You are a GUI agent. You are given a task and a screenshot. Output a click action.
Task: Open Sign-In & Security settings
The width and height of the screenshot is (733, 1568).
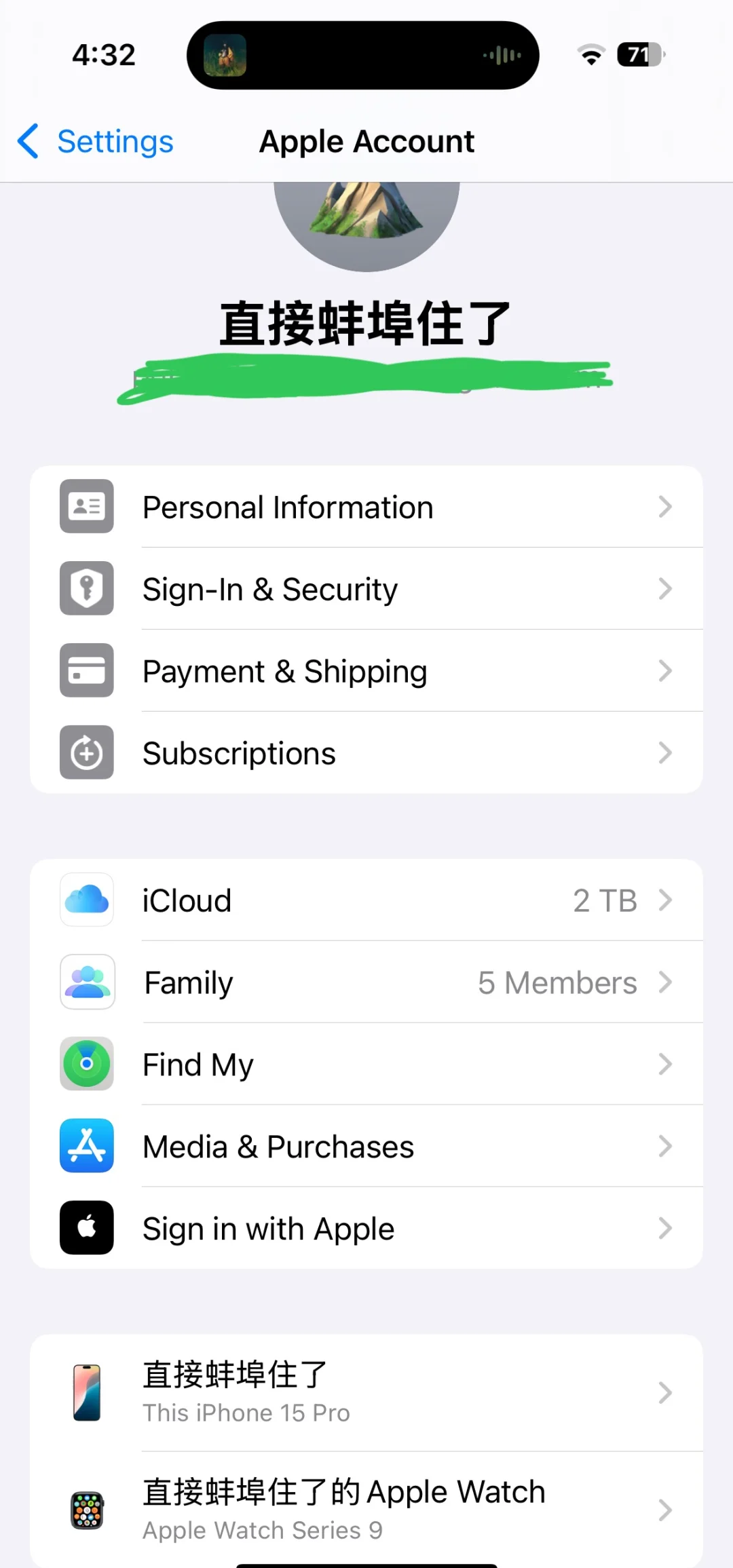point(366,589)
